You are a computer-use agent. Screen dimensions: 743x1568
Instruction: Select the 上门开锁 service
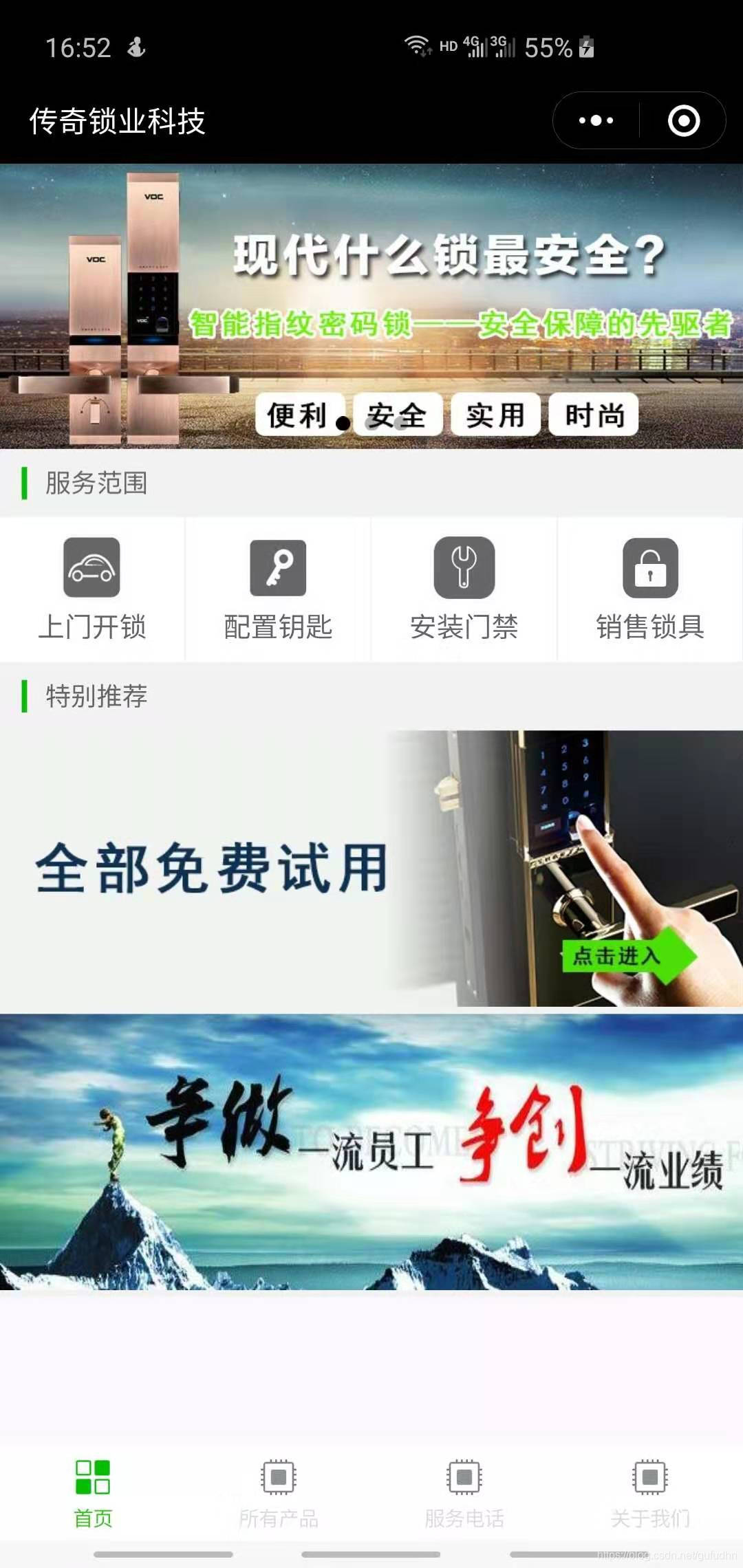point(92,589)
